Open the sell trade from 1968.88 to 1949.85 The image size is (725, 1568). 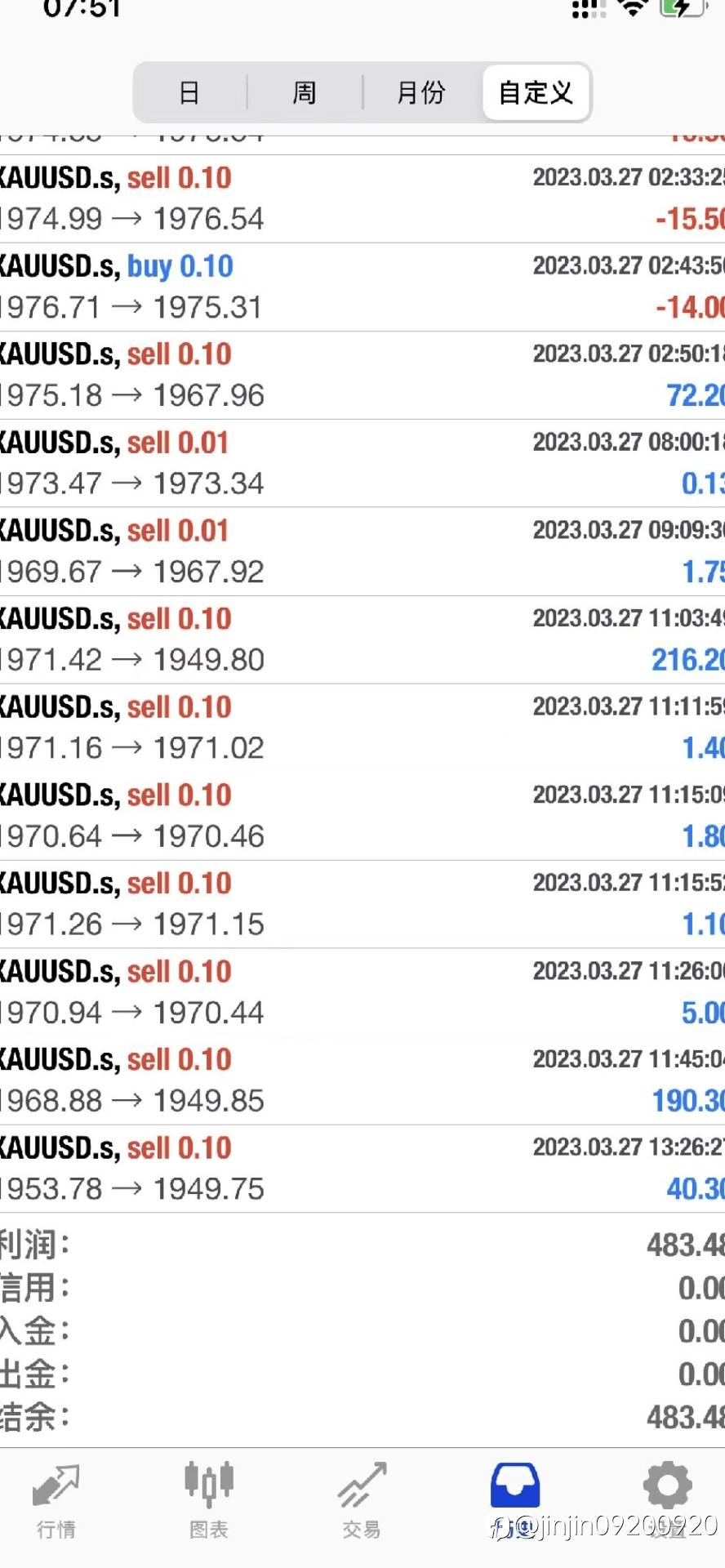tap(362, 1081)
